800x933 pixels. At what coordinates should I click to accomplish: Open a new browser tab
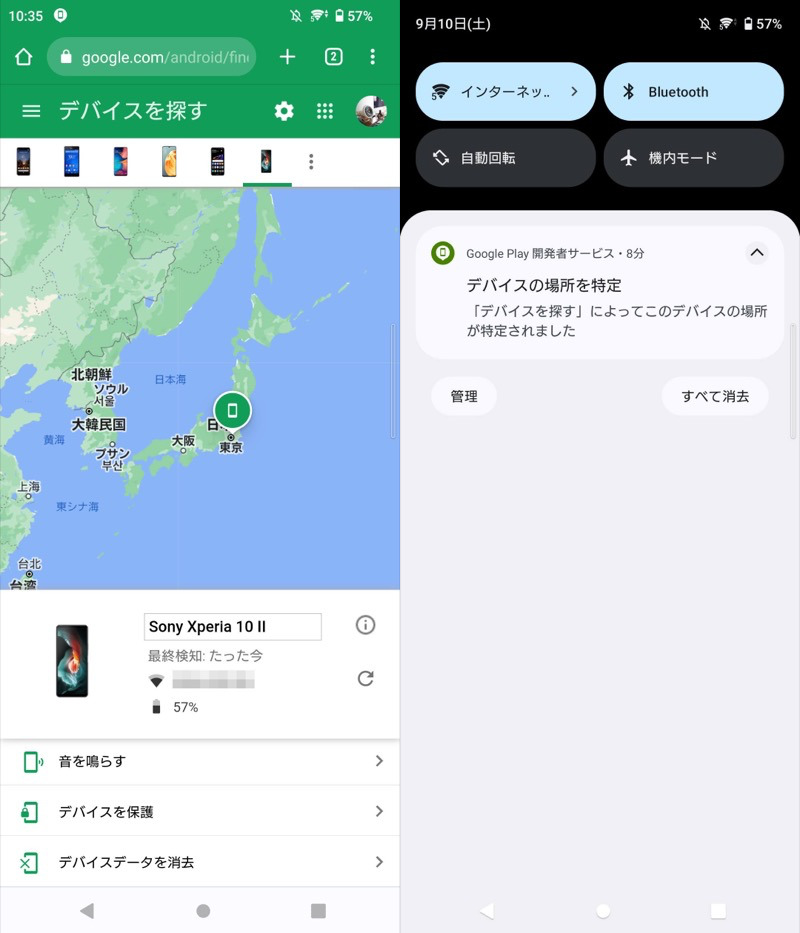coord(287,57)
